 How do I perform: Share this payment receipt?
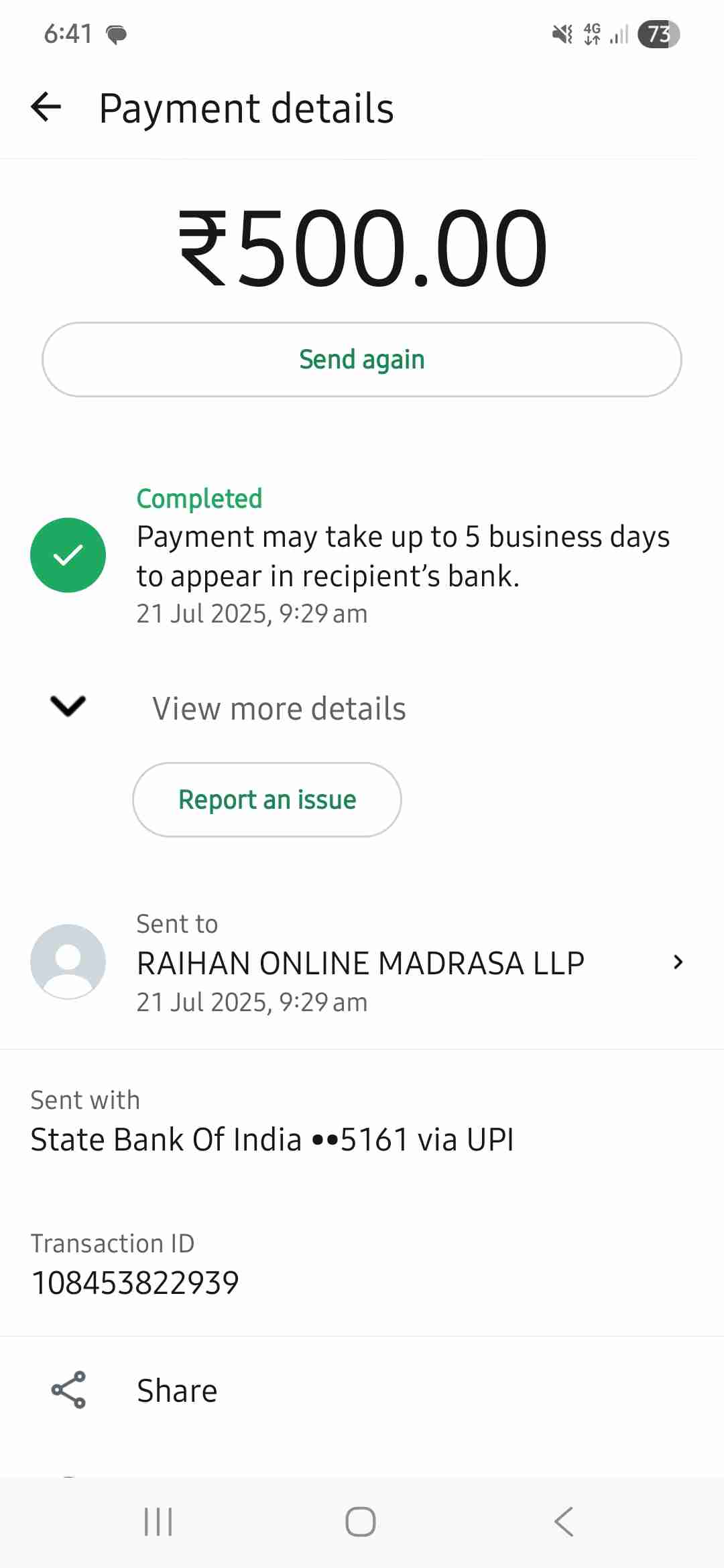(x=177, y=1390)
